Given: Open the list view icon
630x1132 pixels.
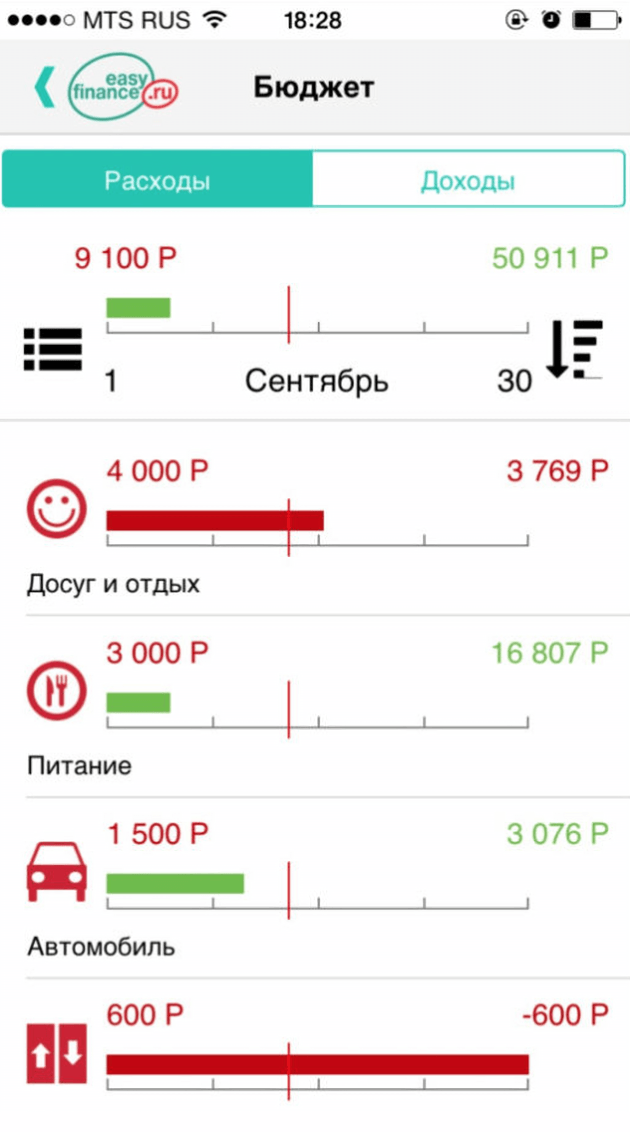Looking at the screenshot, I should click(53, 349).
